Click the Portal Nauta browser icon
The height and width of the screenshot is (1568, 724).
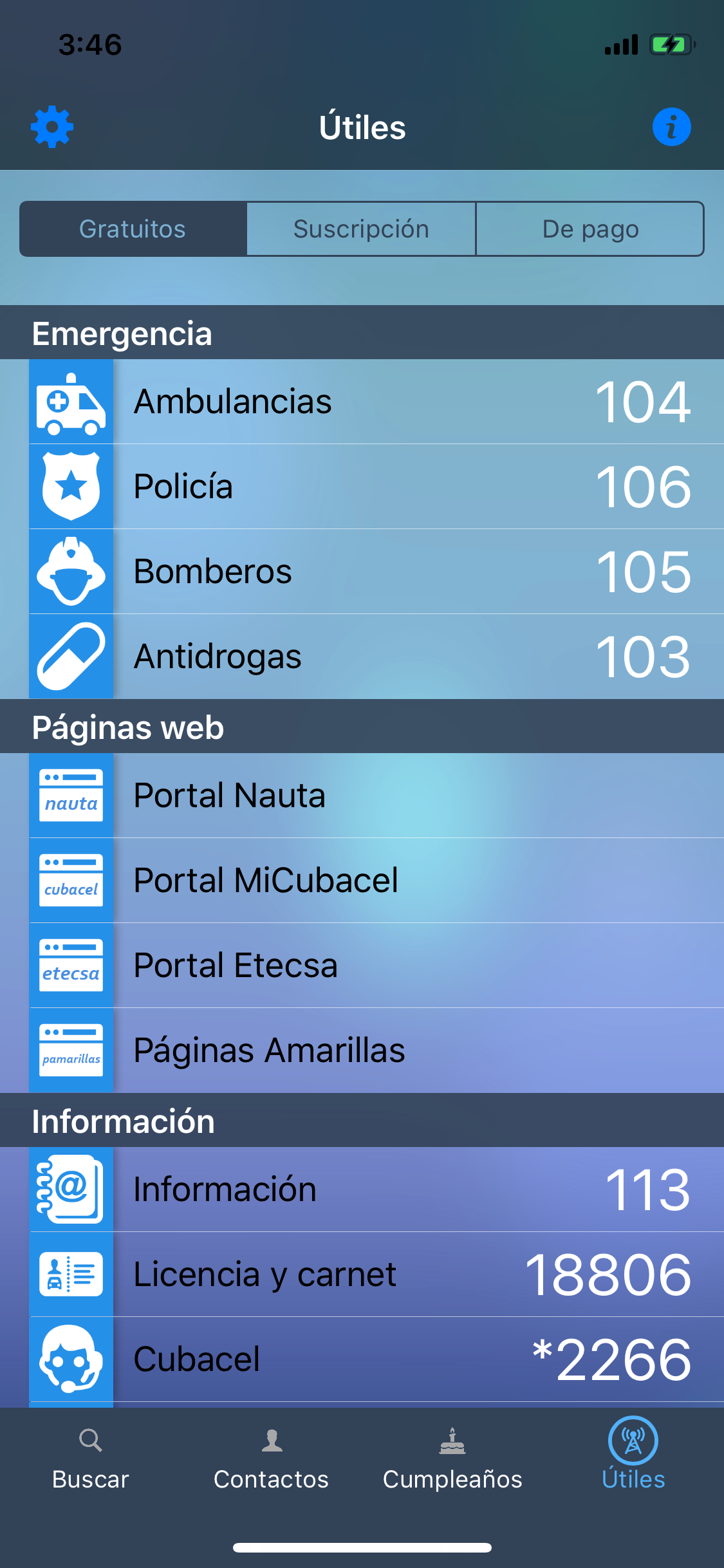coord(71,796)
